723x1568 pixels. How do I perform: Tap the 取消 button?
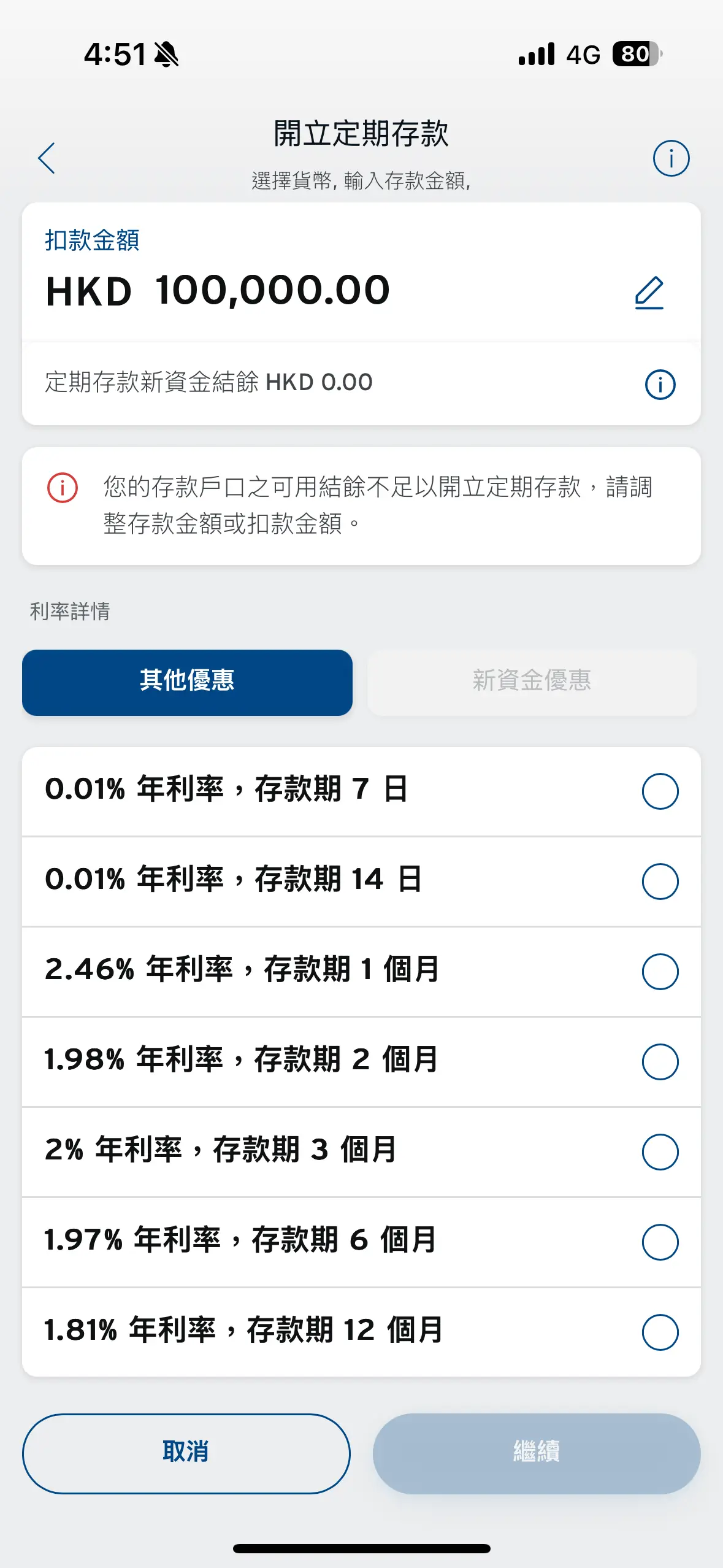[x=186, y=1453]
